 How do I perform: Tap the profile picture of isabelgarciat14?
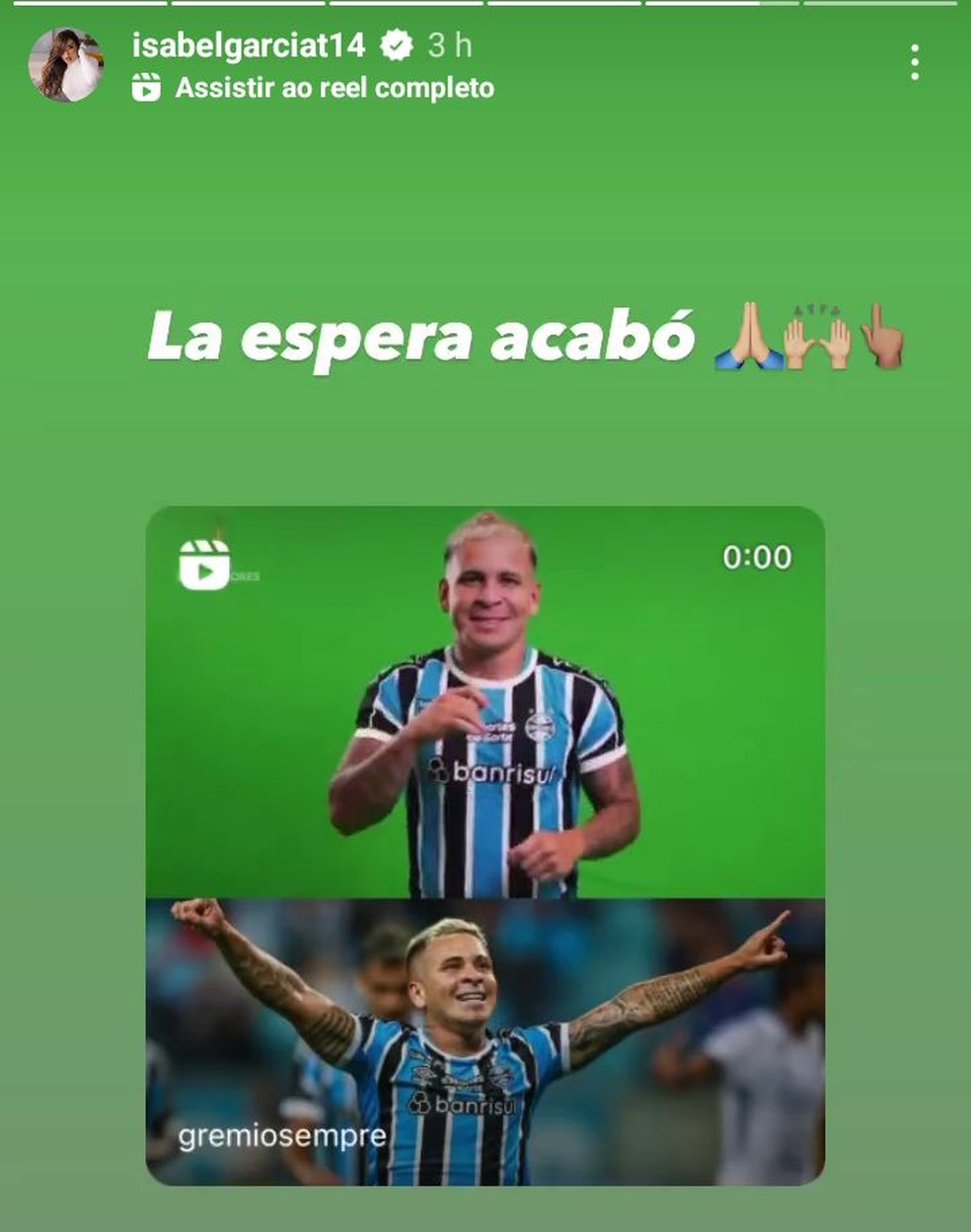pyautogui.click(x=65, y=61)
